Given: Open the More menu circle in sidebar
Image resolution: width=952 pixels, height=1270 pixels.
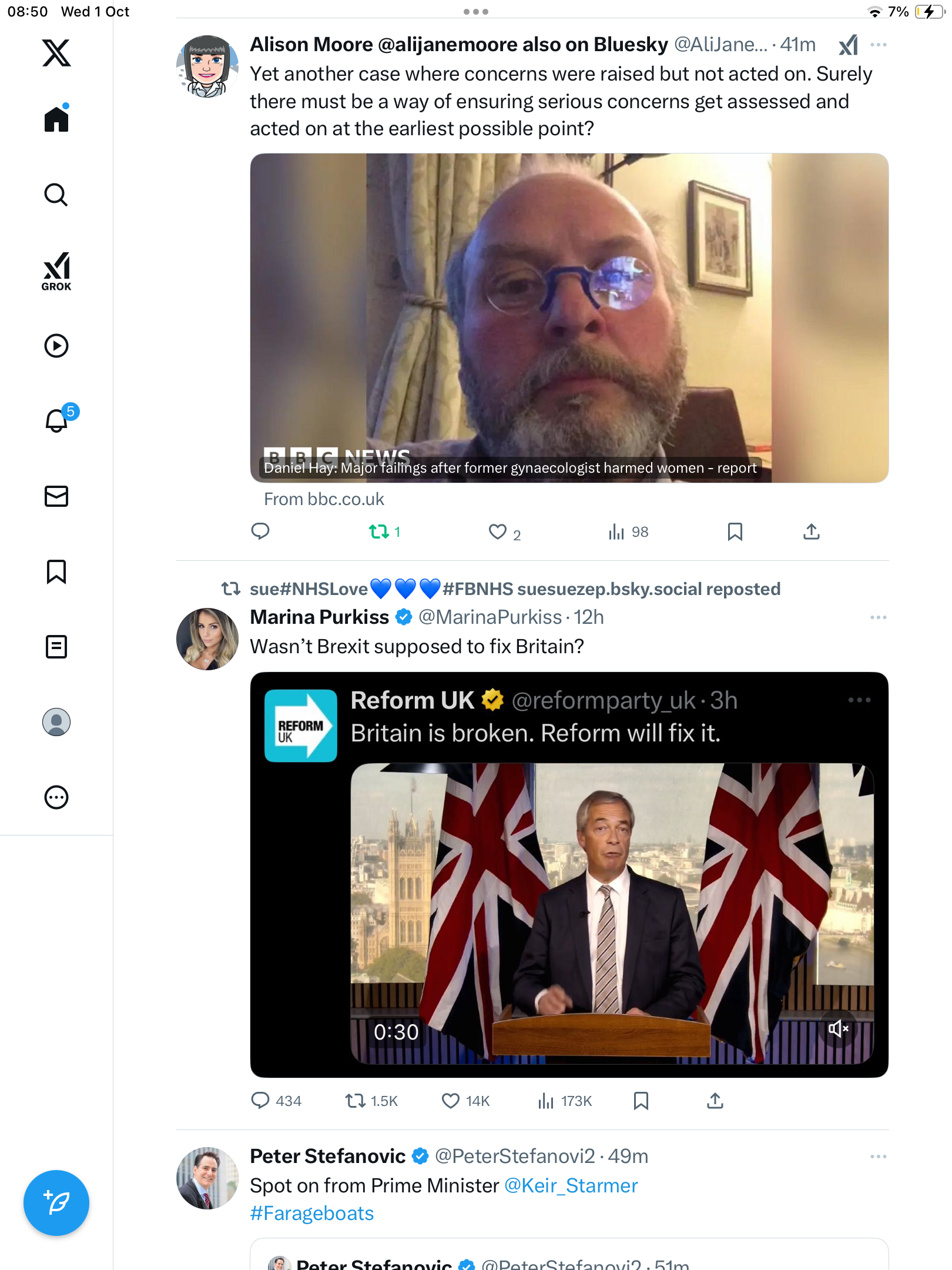Looking at the screenshot, I should point(56,797).
